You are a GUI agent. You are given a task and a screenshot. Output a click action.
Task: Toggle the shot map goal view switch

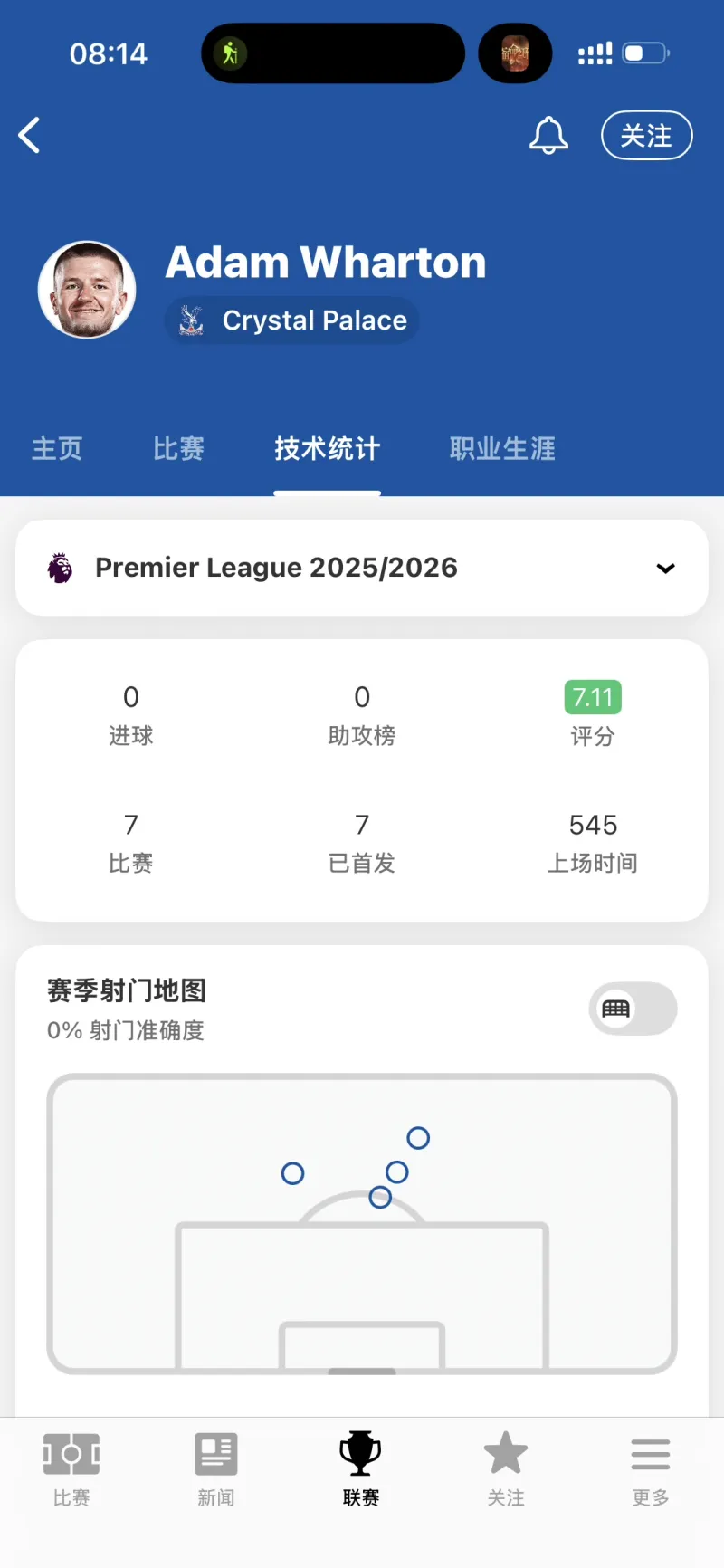(633, 1009)
